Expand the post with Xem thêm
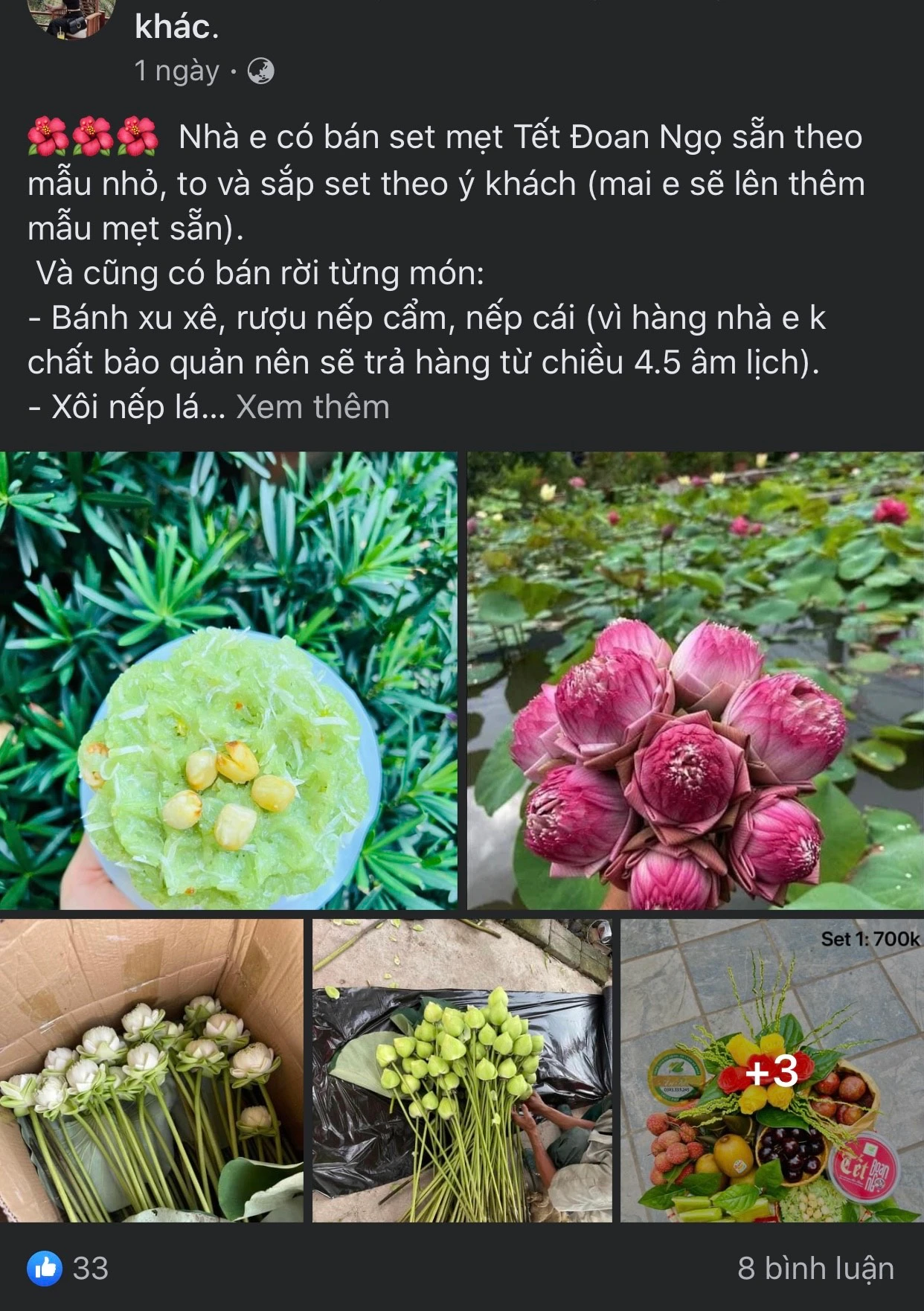This screenshot has height=1311, width=924. pos(312,407)
